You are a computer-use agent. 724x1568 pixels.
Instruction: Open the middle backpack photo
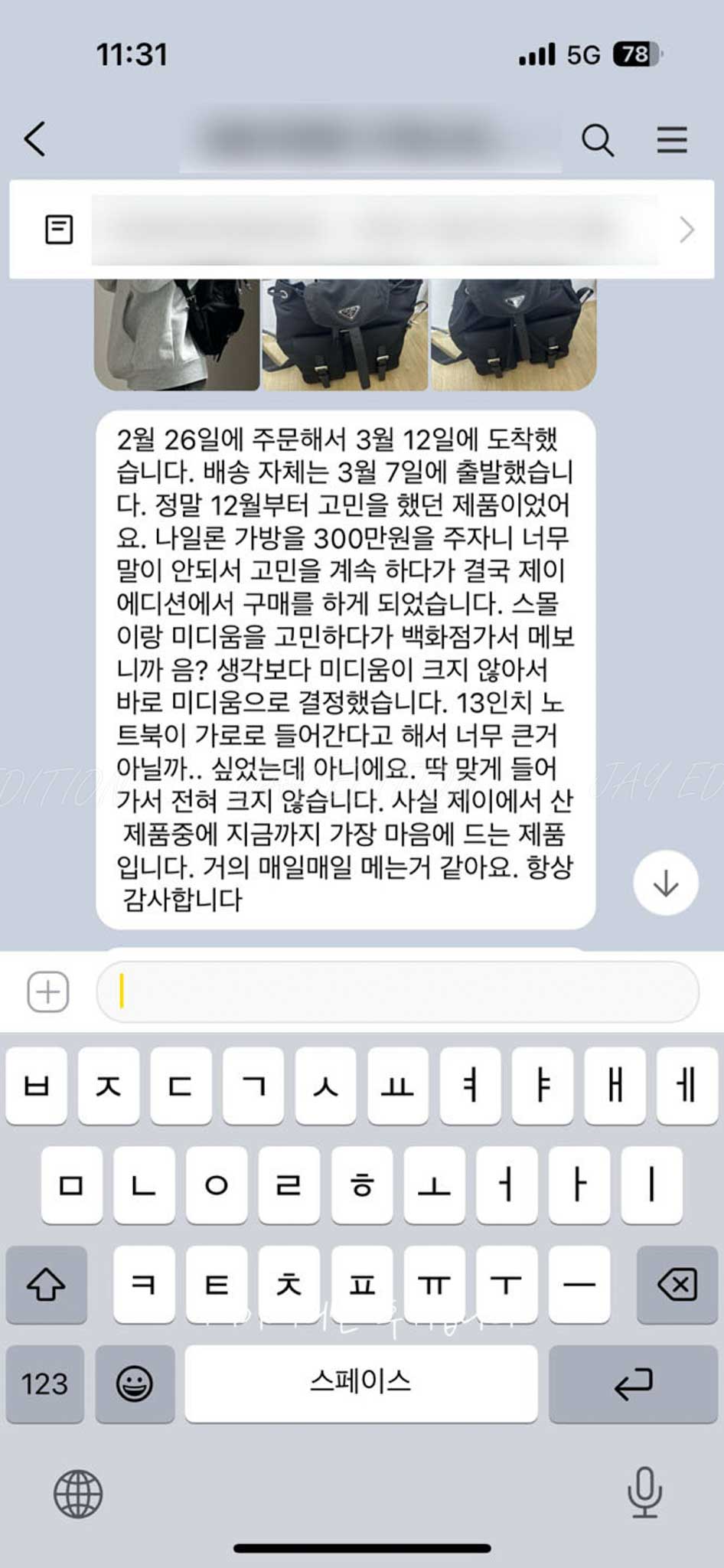click(x=344, y=335)
